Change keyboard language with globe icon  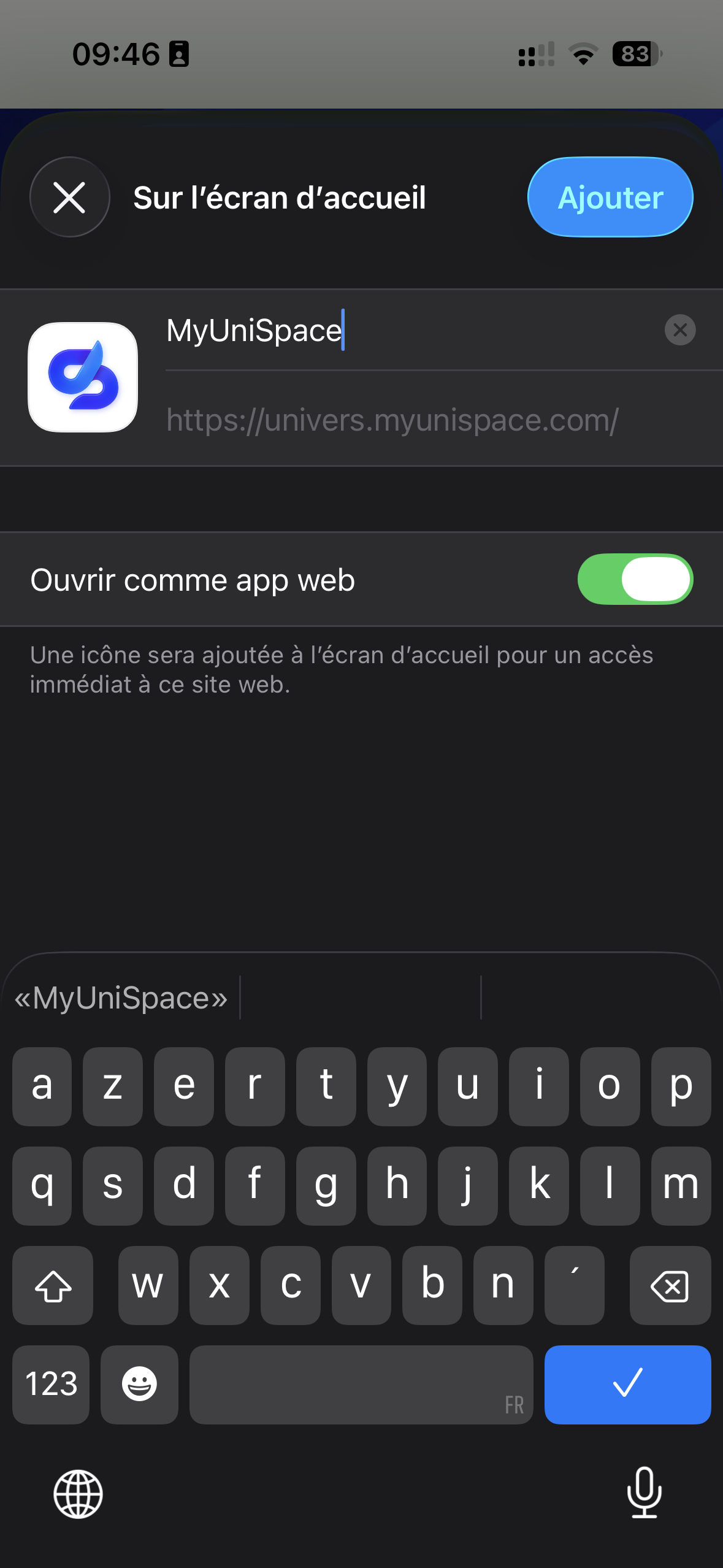(78, 1494)
